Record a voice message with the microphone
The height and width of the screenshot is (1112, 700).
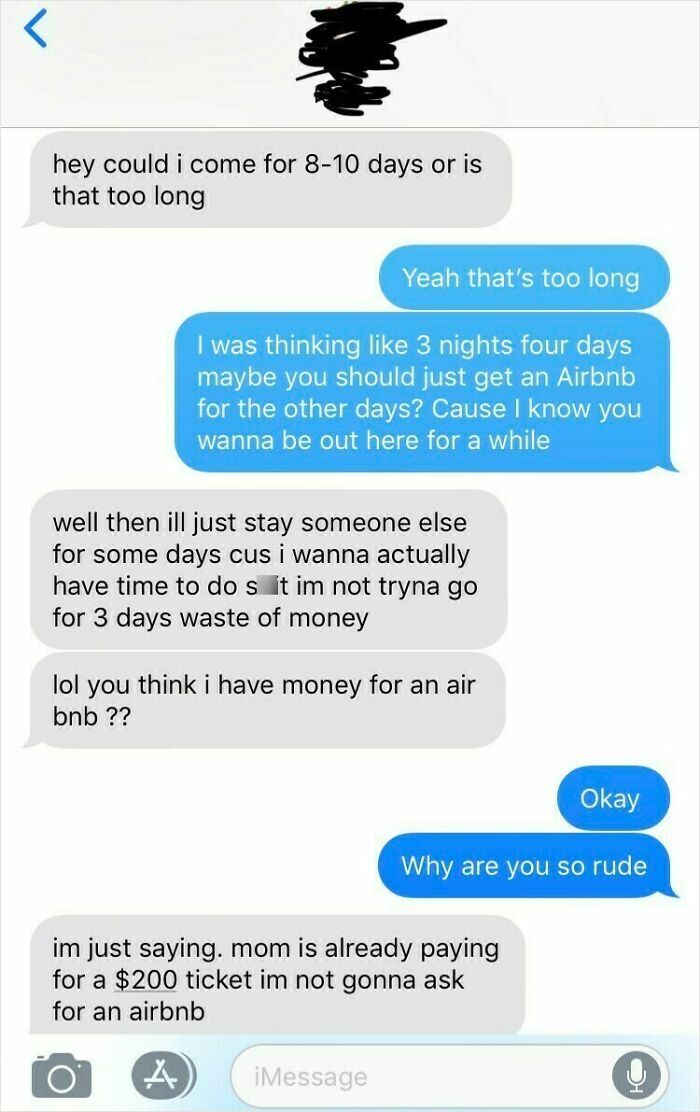point(634,1077)
